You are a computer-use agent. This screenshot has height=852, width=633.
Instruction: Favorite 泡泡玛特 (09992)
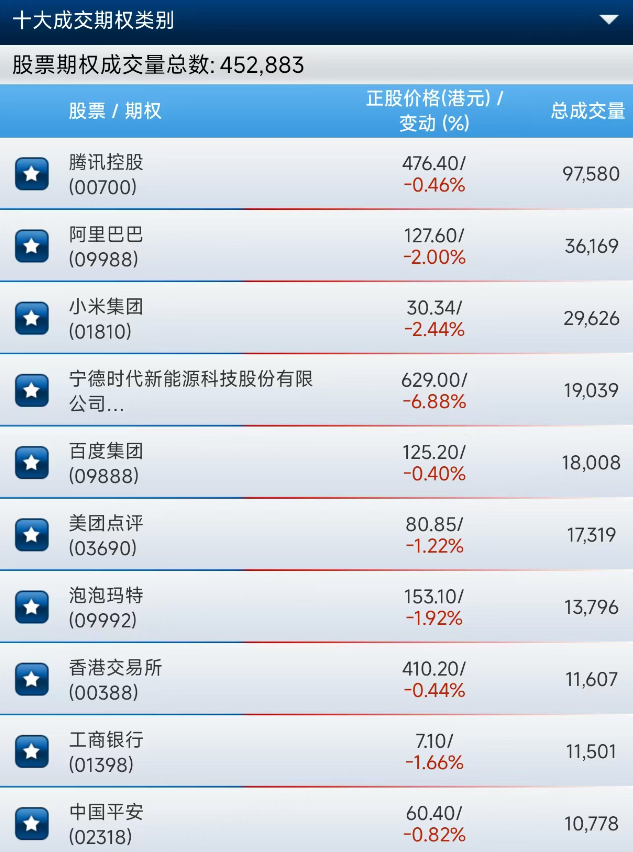pos(32,607)
